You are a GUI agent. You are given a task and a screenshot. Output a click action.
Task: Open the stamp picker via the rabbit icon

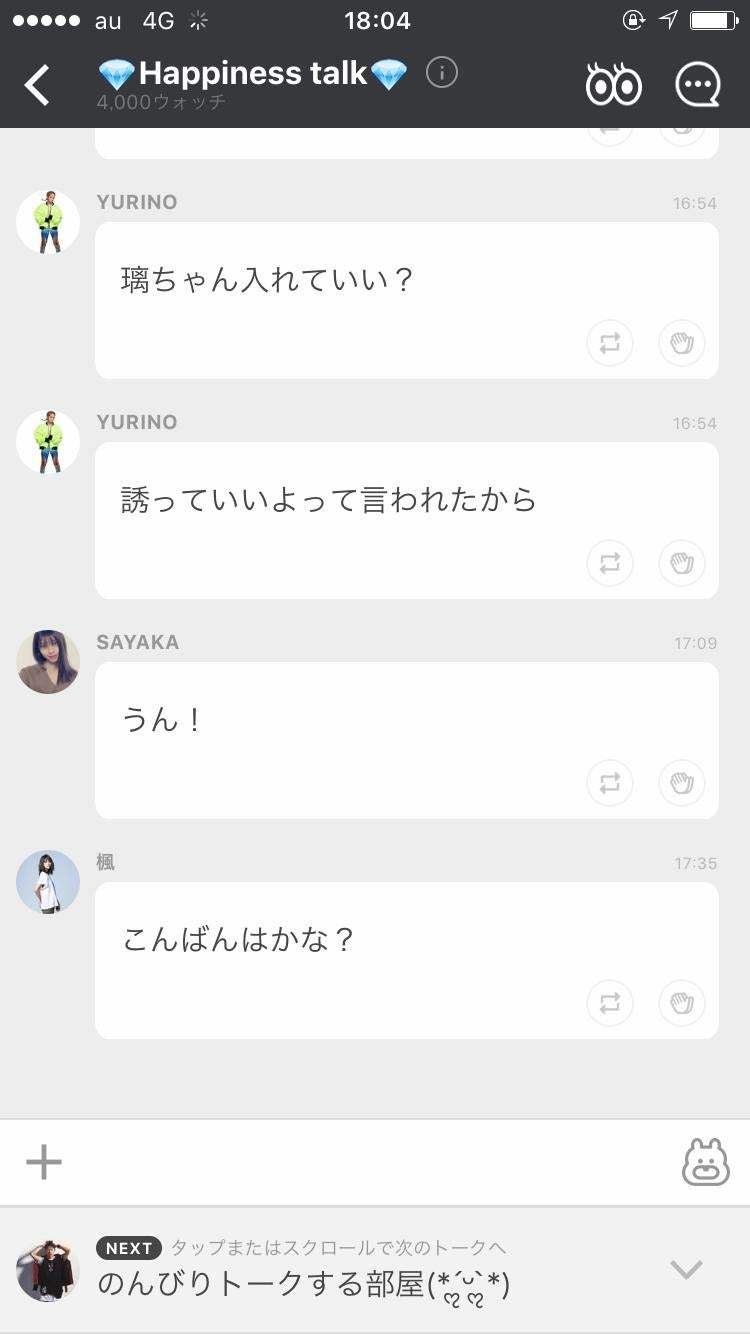point(707,1161)
